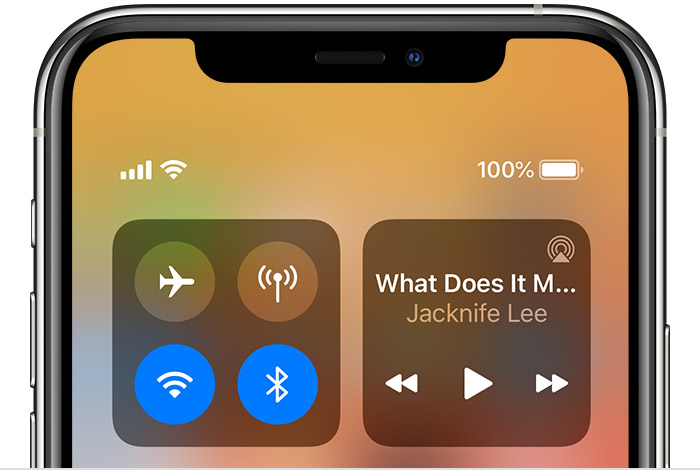The height and width of the screenshot is (470, 700).
Task: Toggle Cellular Data on
Action: tap(277, 283)
